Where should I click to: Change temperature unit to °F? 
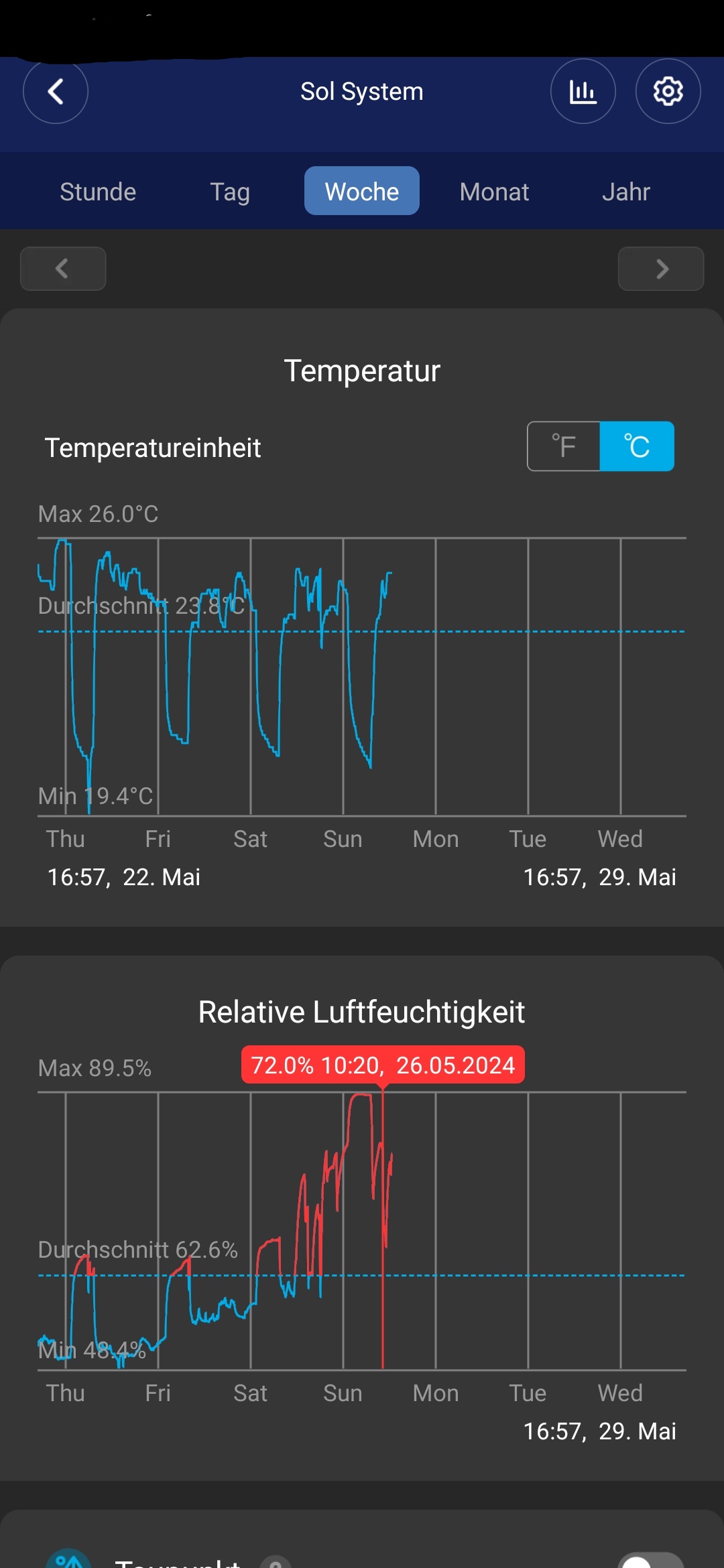564,446
